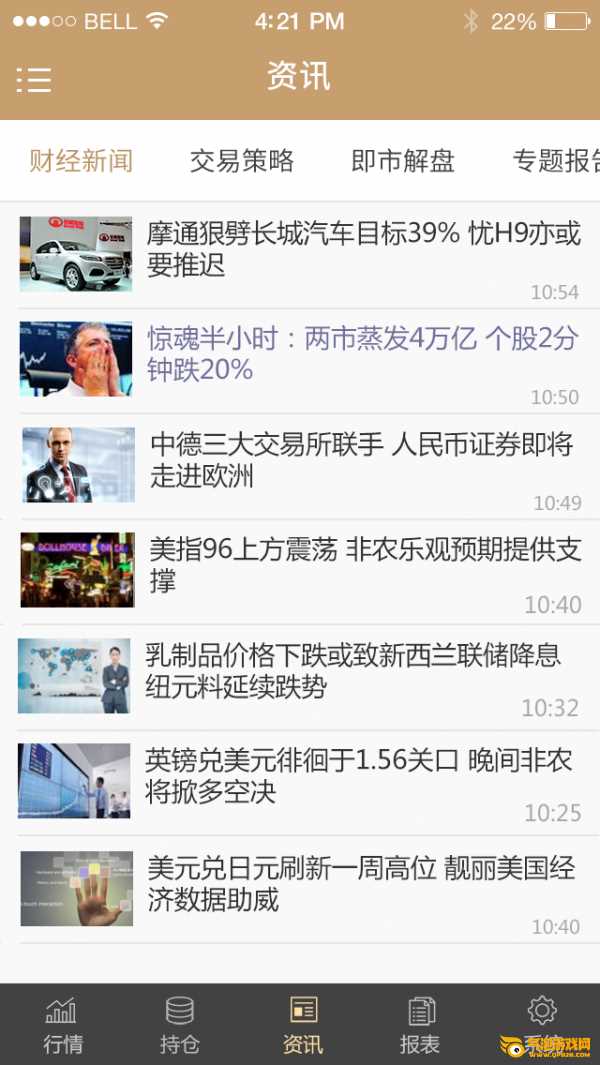Open the settings gear tab
The width and height of the screenshot is (600, 1065).
point(542,1020)
